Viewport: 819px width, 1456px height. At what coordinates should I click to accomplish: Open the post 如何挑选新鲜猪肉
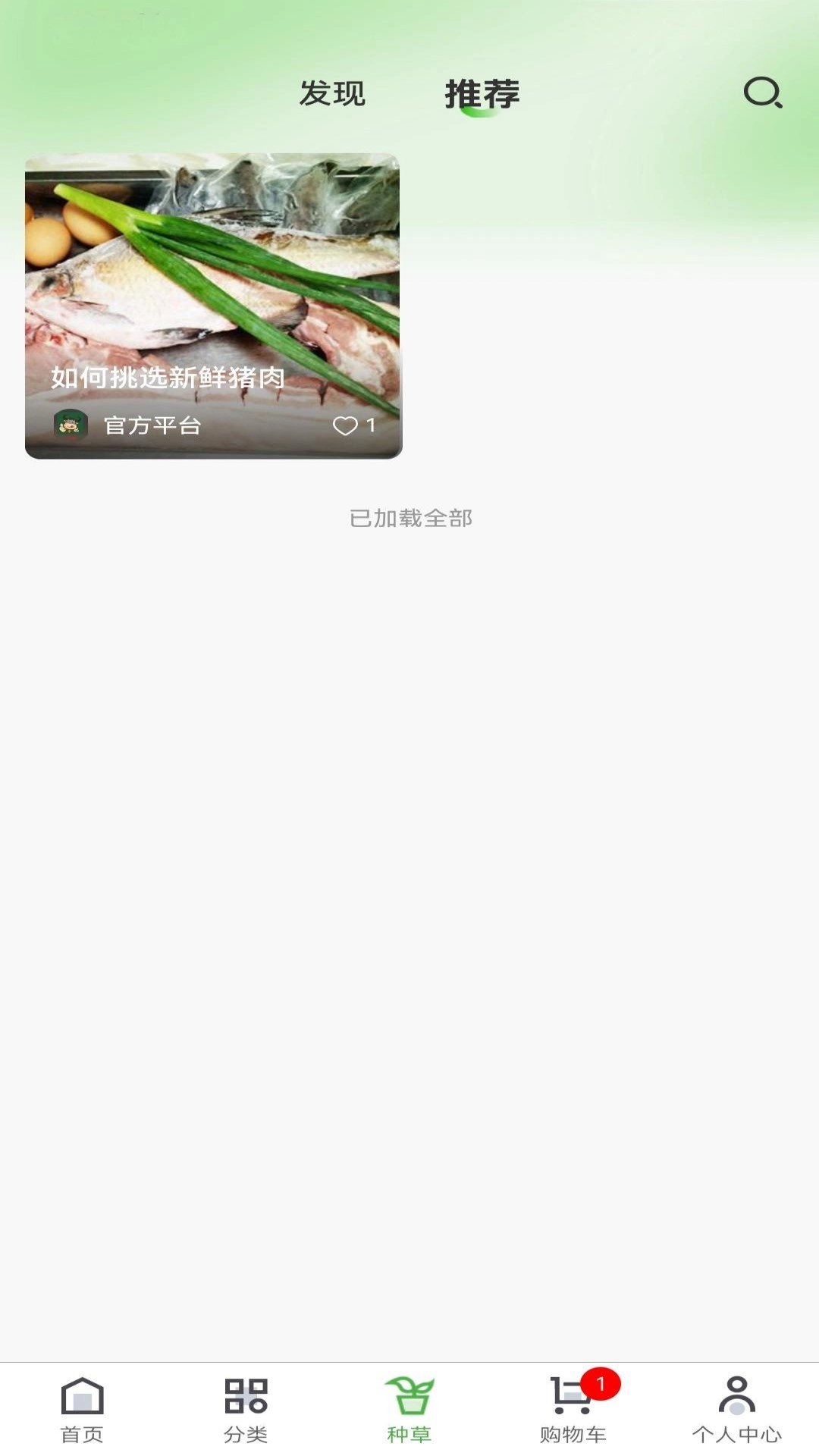point(214,303)
